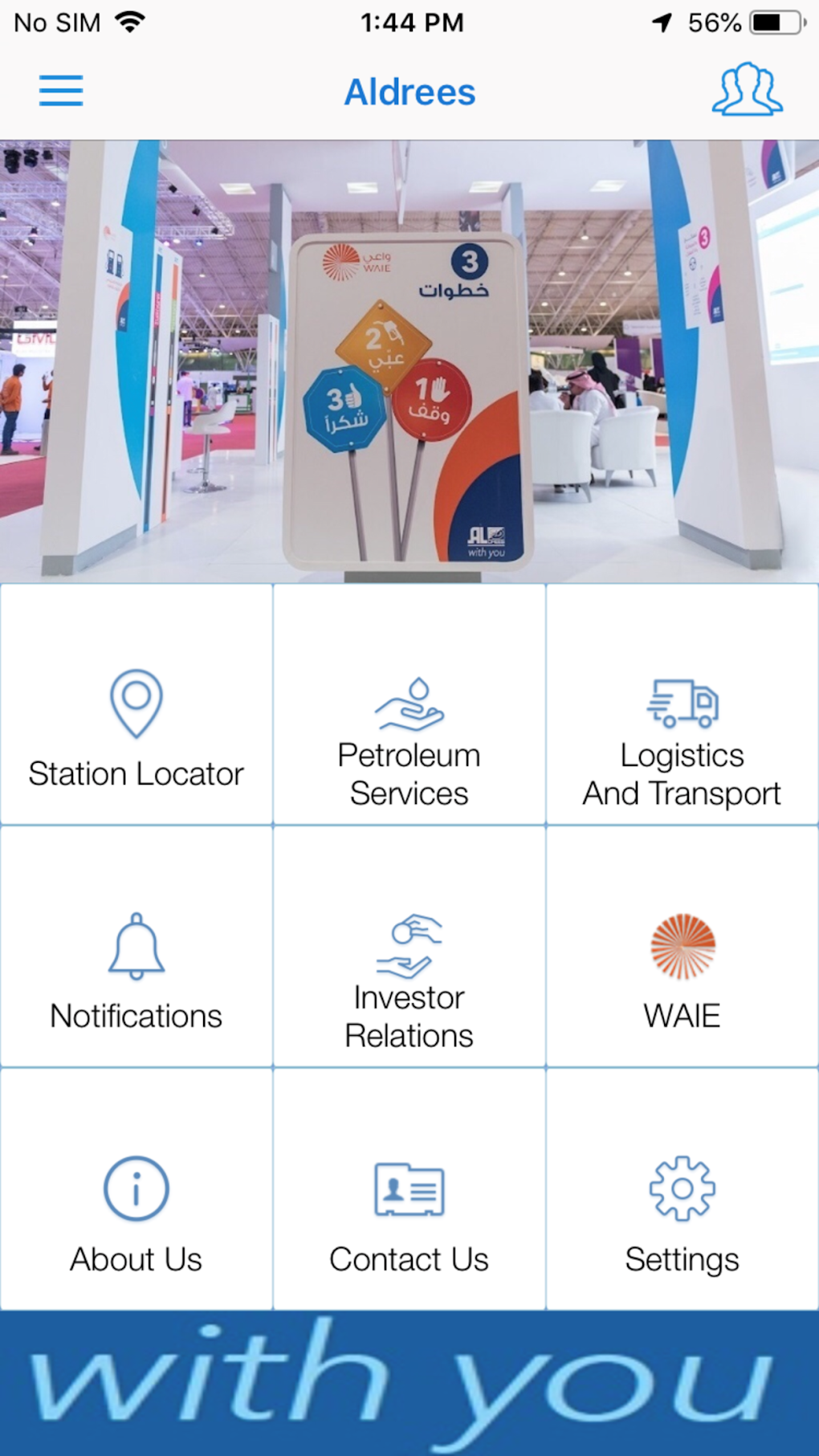Open the hamburger menu

pos(61,91)
